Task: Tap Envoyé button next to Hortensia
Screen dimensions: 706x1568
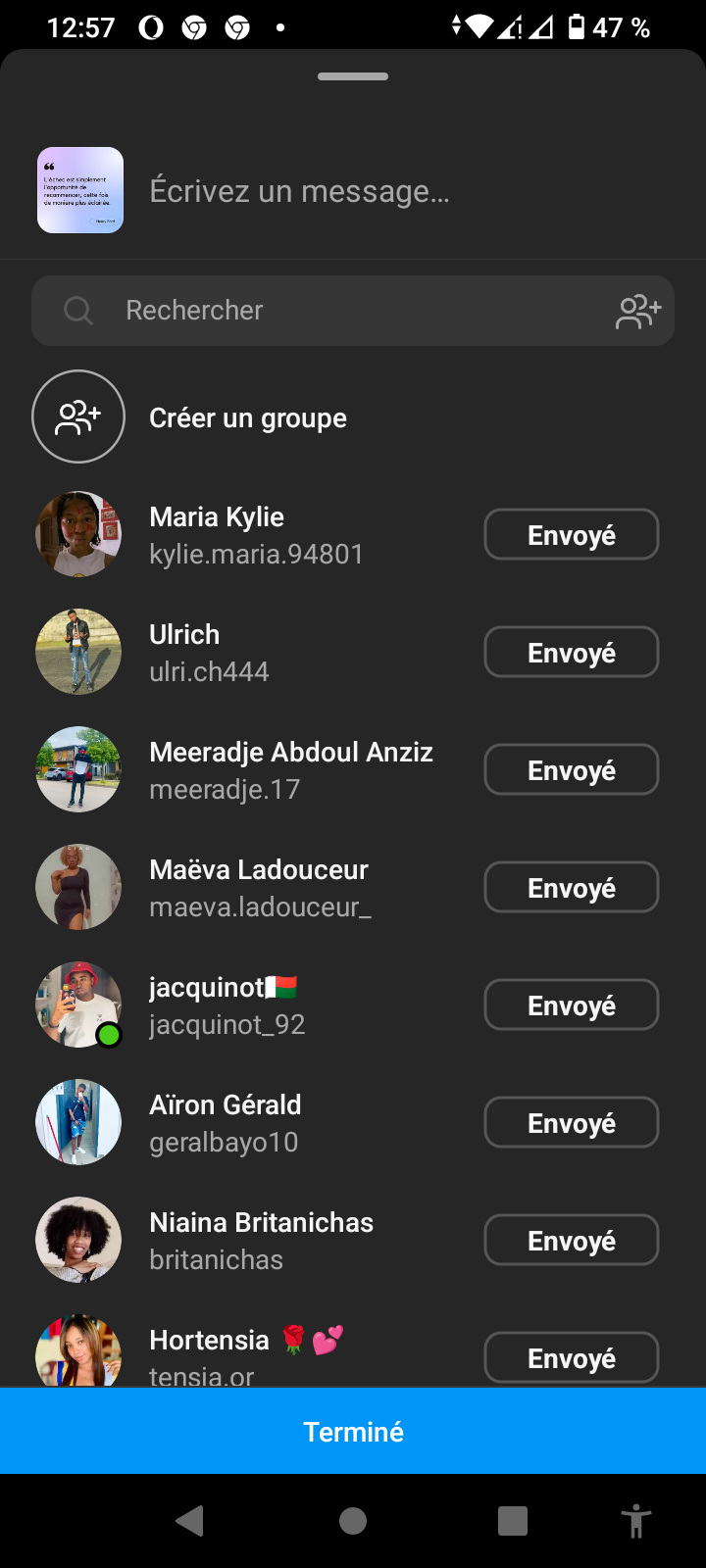Action: pyautogui.click(x=572, y=1358)
